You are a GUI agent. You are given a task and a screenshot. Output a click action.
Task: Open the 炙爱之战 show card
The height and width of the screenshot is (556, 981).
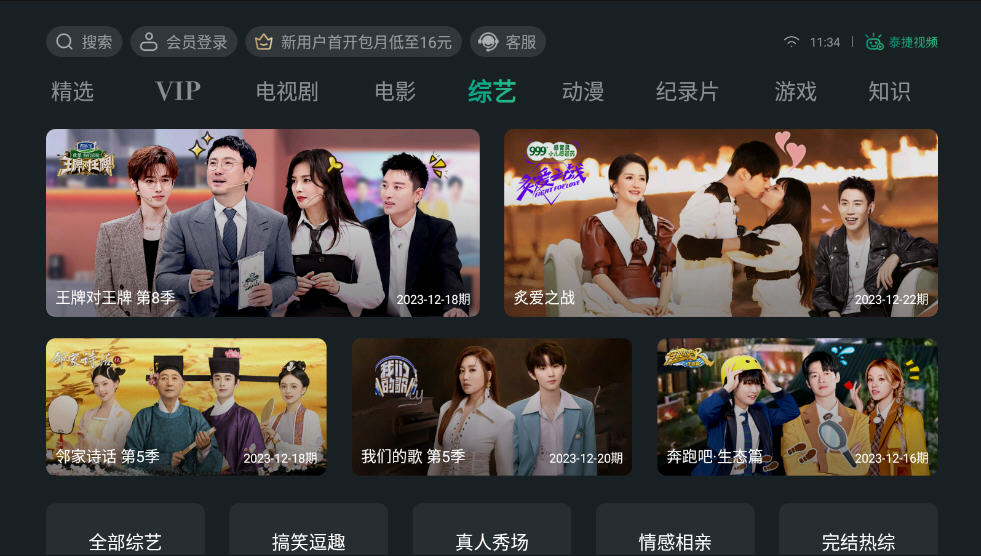(720, 223)
